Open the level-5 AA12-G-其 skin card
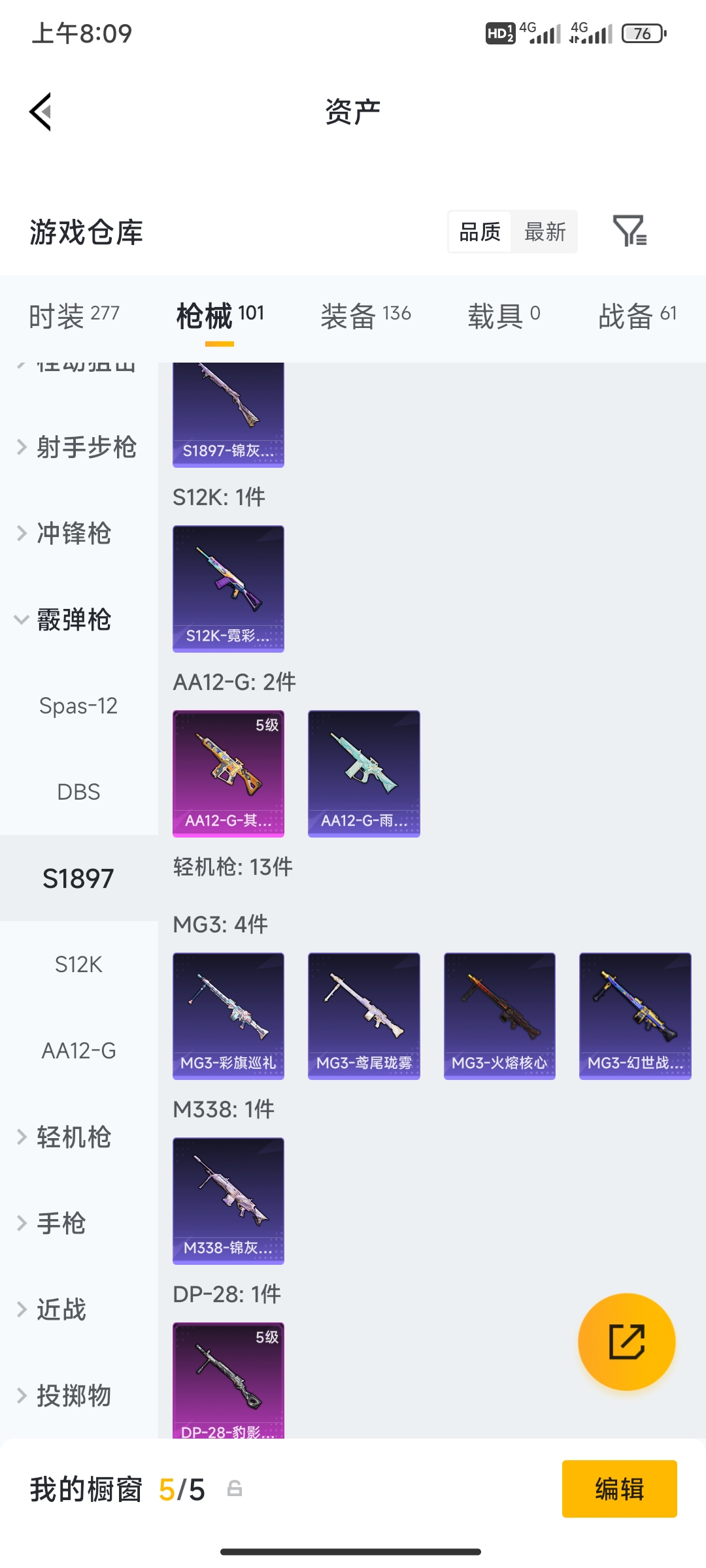Screen dimensions: 706x1568 228,774
